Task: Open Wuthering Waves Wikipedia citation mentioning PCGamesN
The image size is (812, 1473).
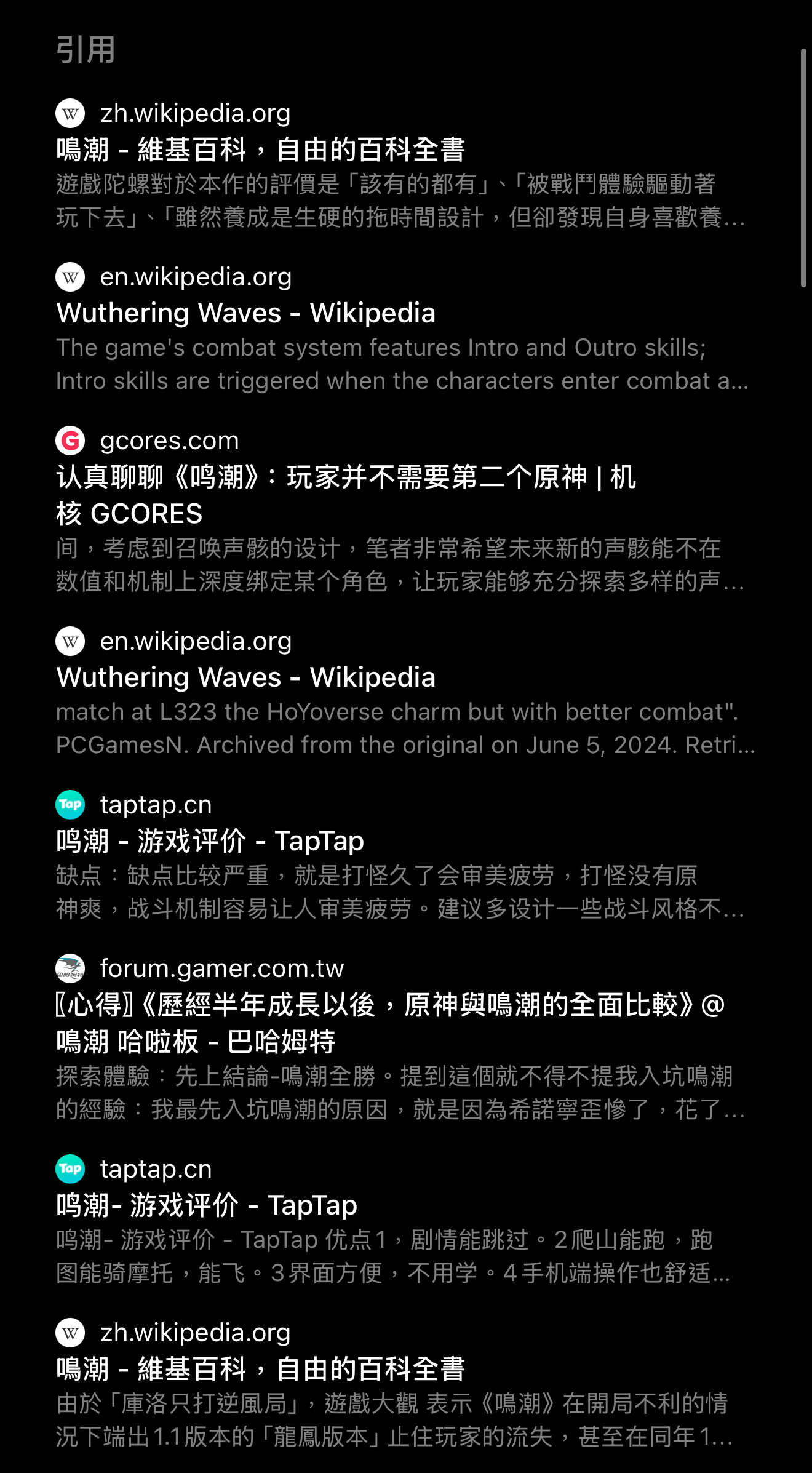Action: coord(246,678)
